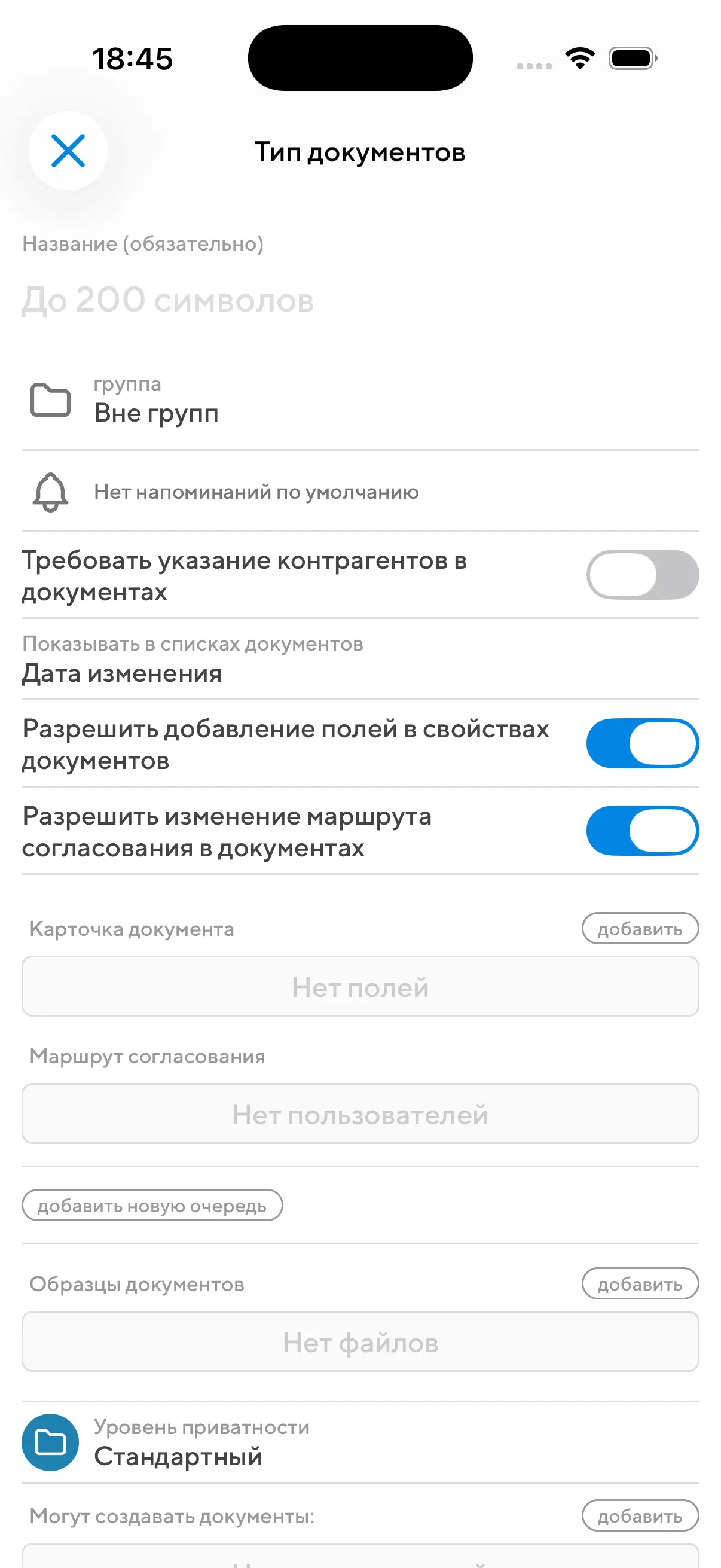Add a file to Образцы документов
Screen dimensions: 721x1568
tap(640, 1284)
